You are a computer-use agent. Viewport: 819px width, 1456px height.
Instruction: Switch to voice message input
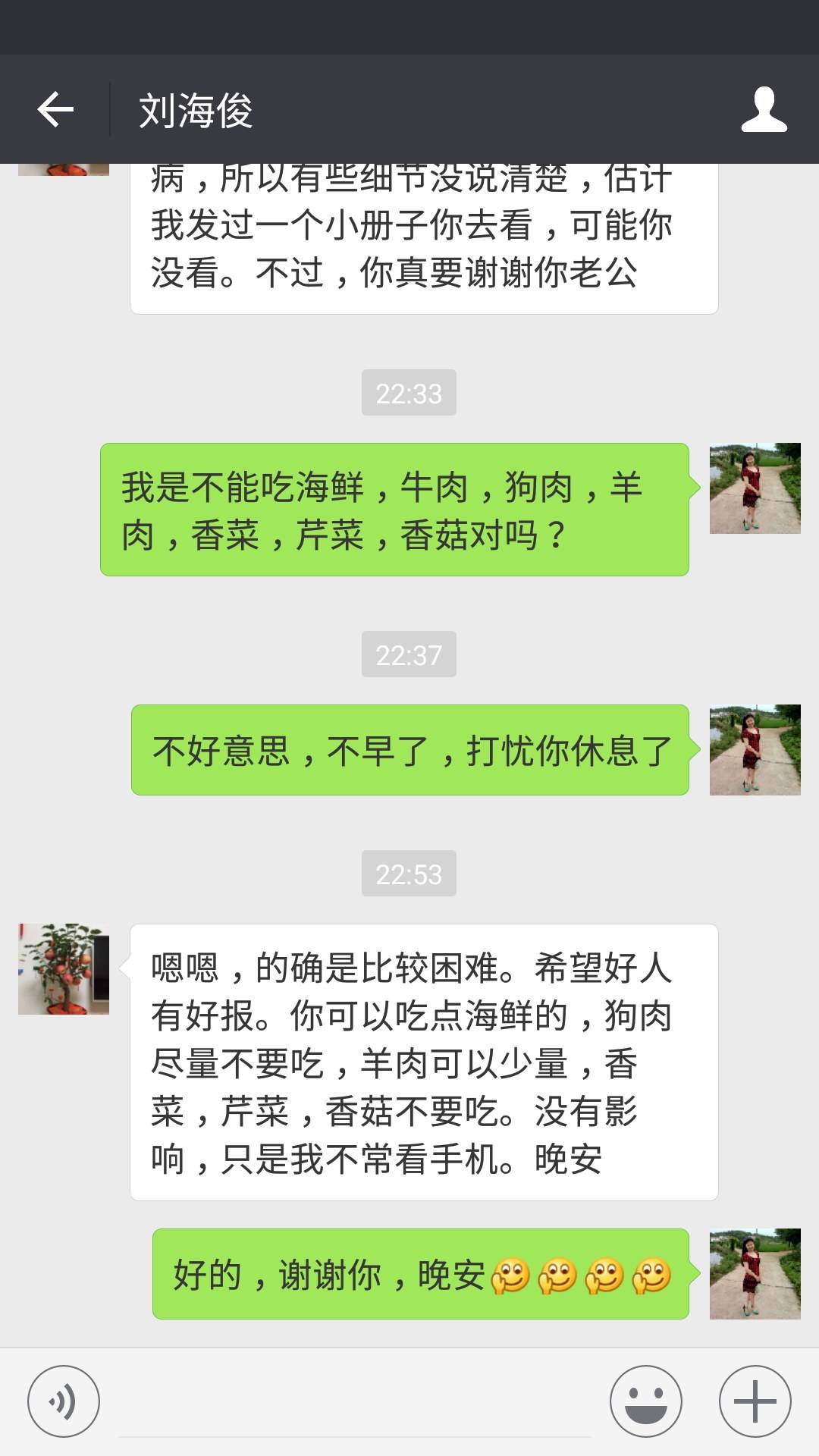click(x=64, y=1401)
